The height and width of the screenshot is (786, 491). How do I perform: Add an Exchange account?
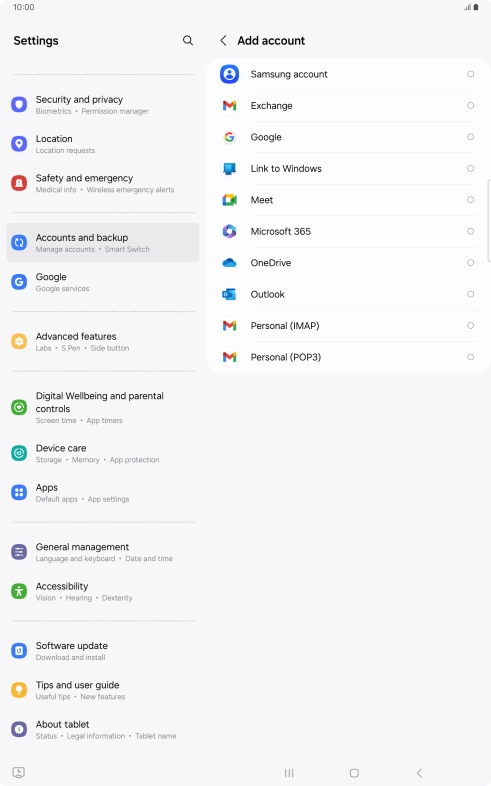348,106
